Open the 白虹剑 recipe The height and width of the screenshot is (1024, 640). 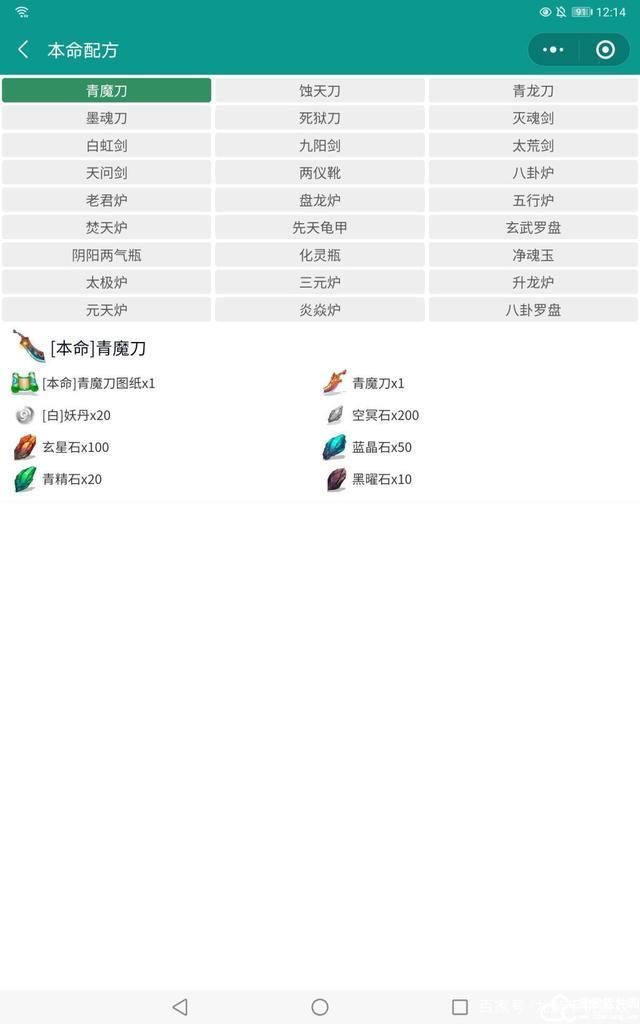pos(106,146)
